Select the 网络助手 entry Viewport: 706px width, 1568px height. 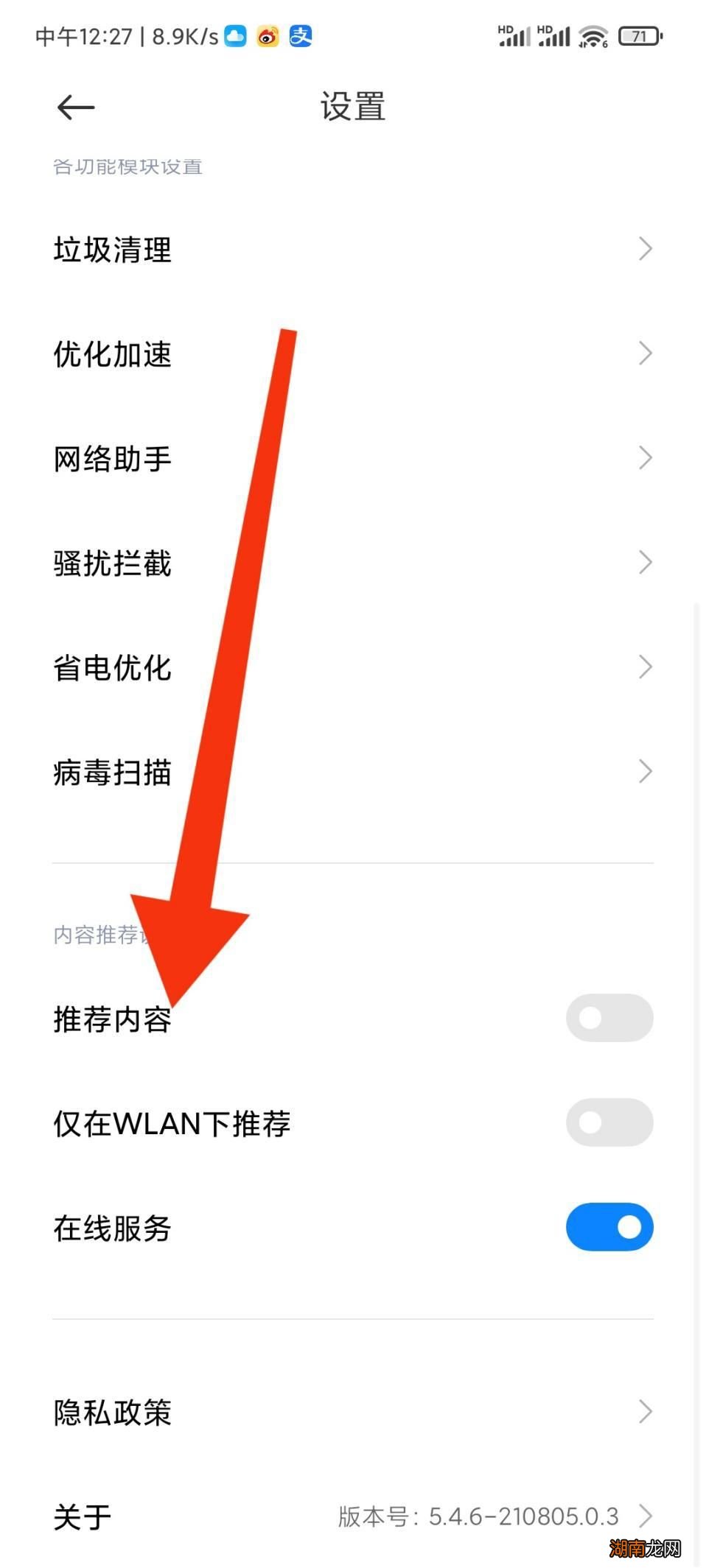click(113, 458)
